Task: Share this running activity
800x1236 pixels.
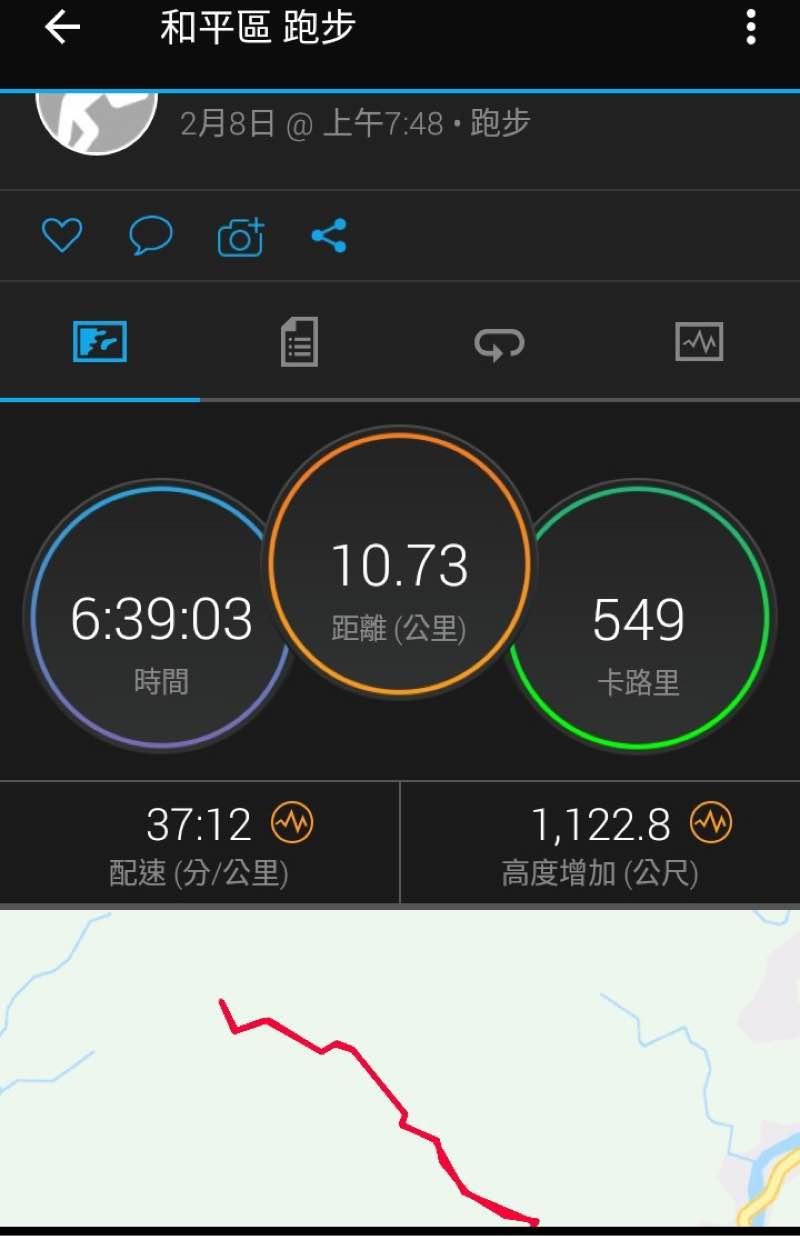Action: click(x=329, y=237)
